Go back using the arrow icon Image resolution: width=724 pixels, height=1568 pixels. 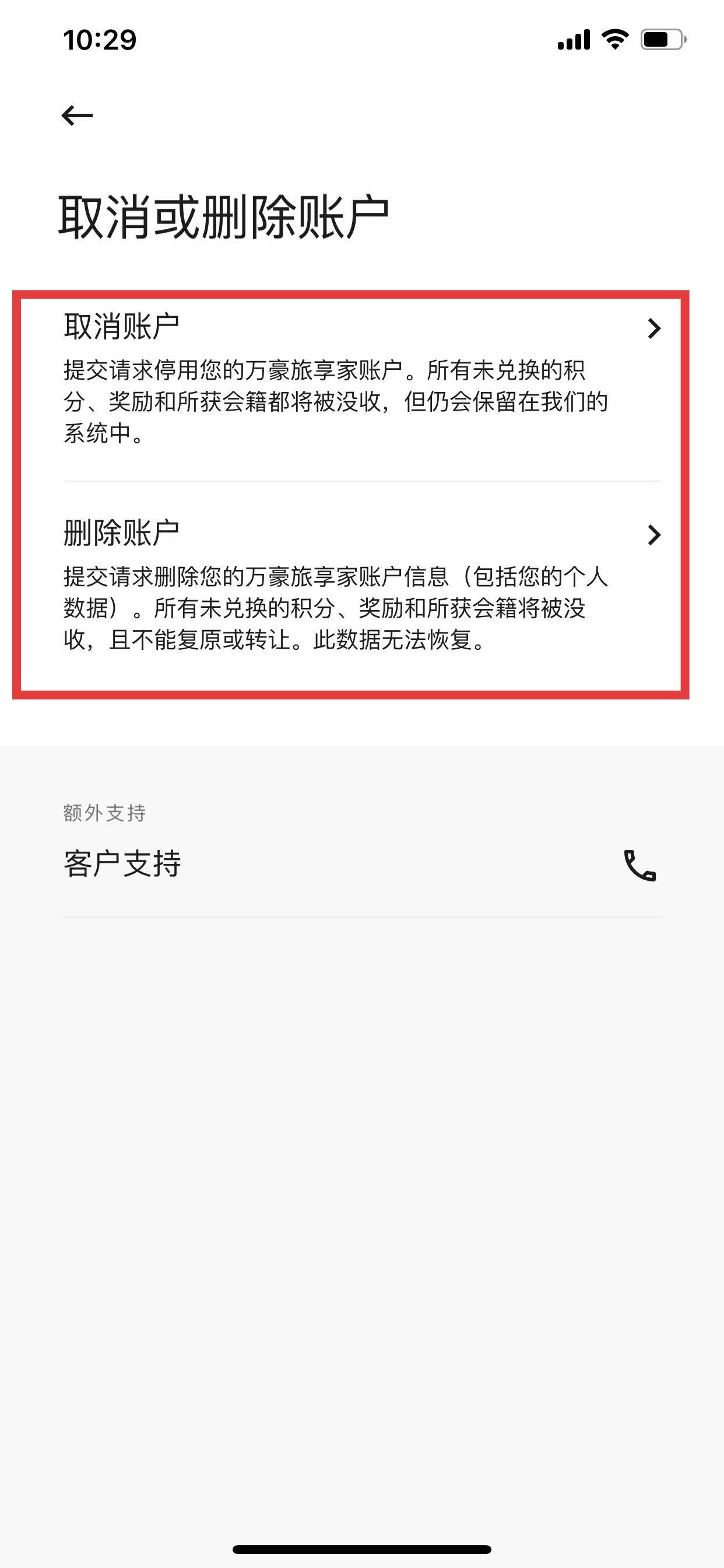click(78, 116)
